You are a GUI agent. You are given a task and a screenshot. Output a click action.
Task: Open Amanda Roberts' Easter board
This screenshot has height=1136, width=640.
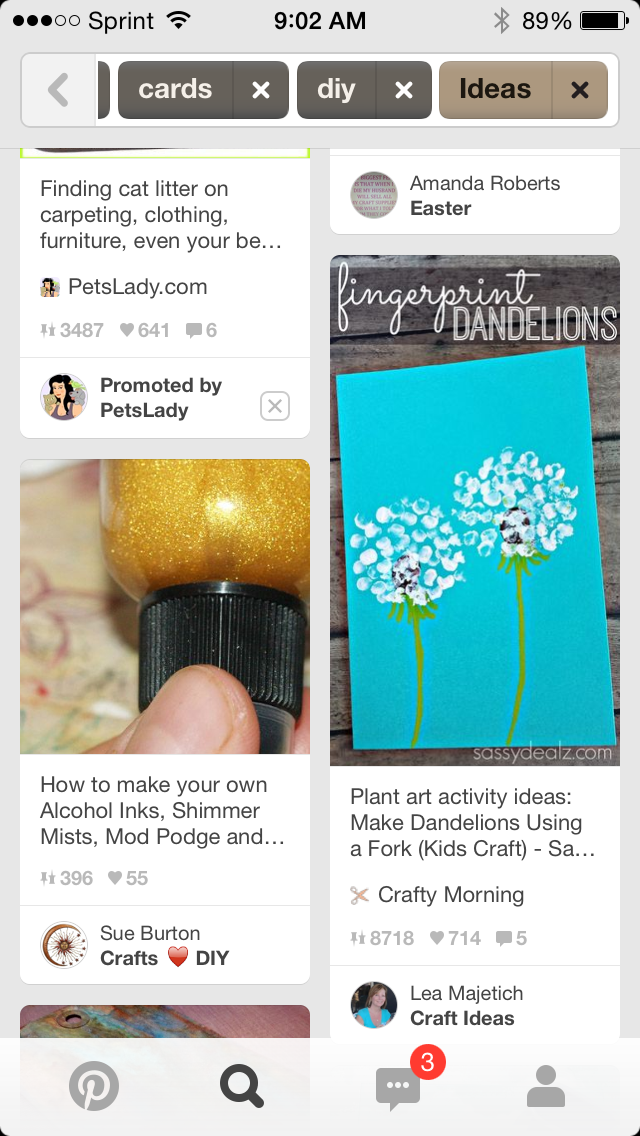(475, 195)
